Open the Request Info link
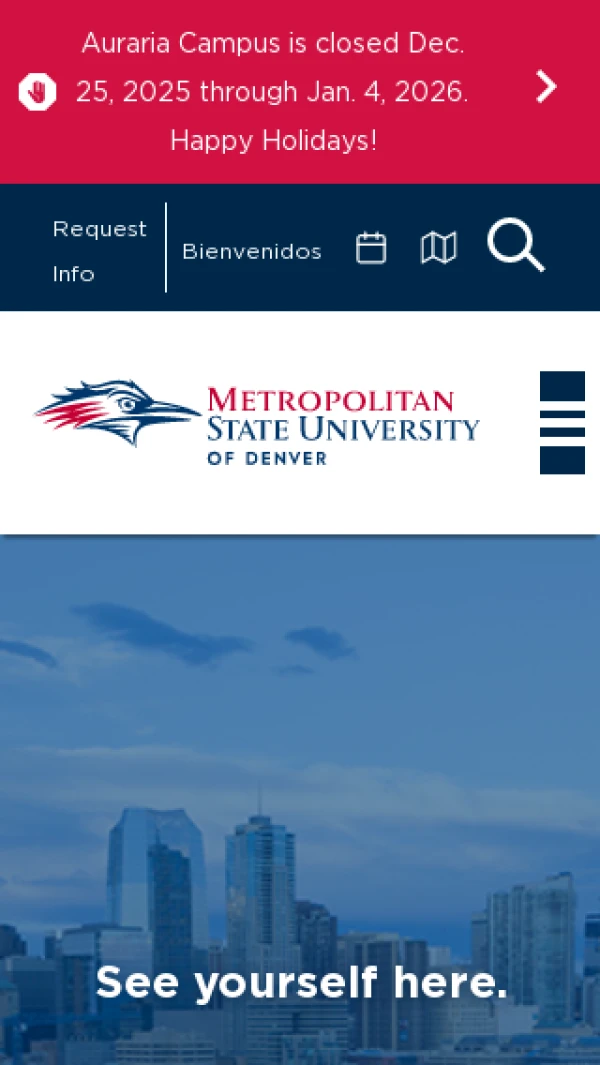Screen dimensions: 600x1065 99,251
